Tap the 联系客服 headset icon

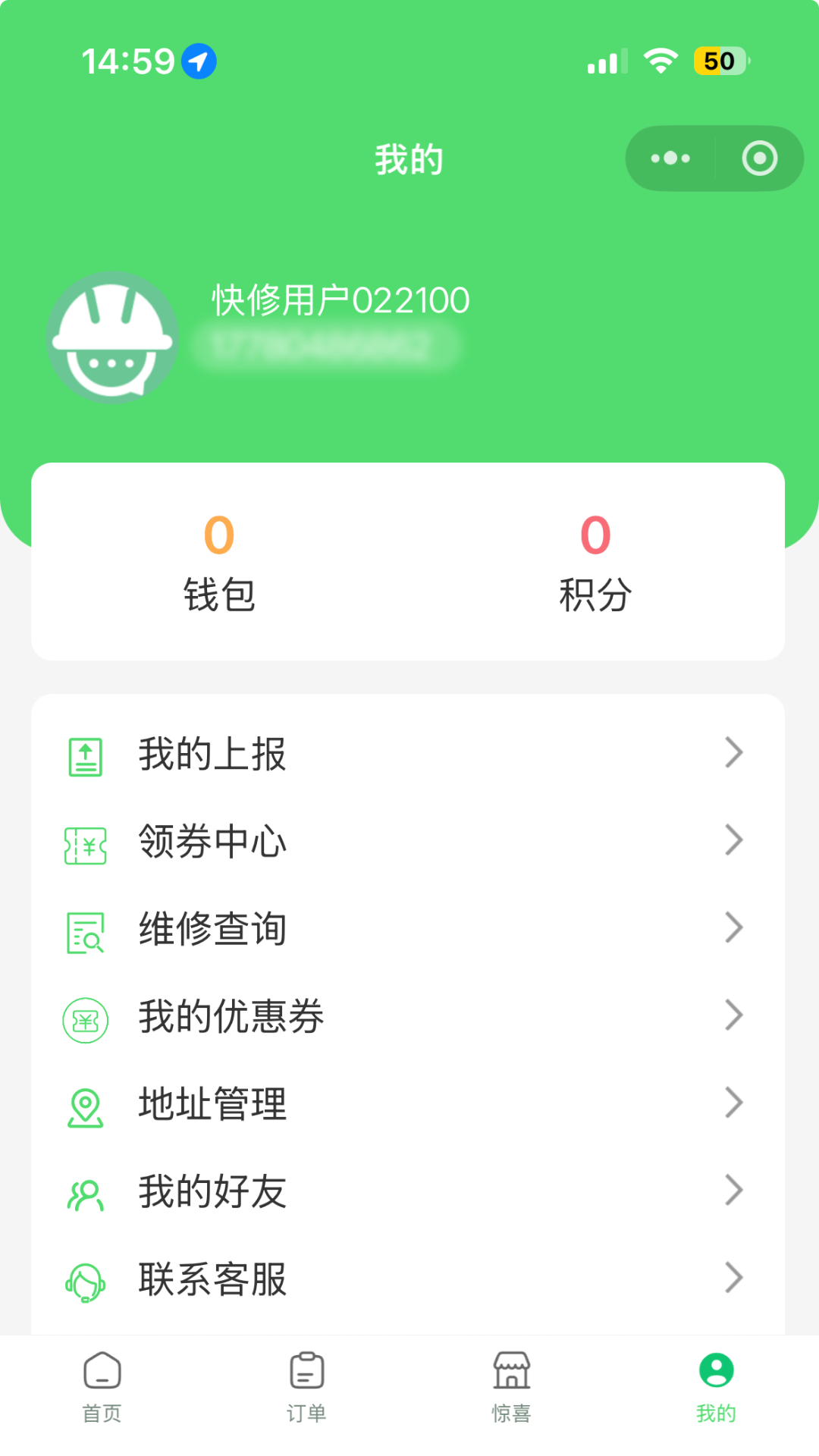click(85, 1279)
